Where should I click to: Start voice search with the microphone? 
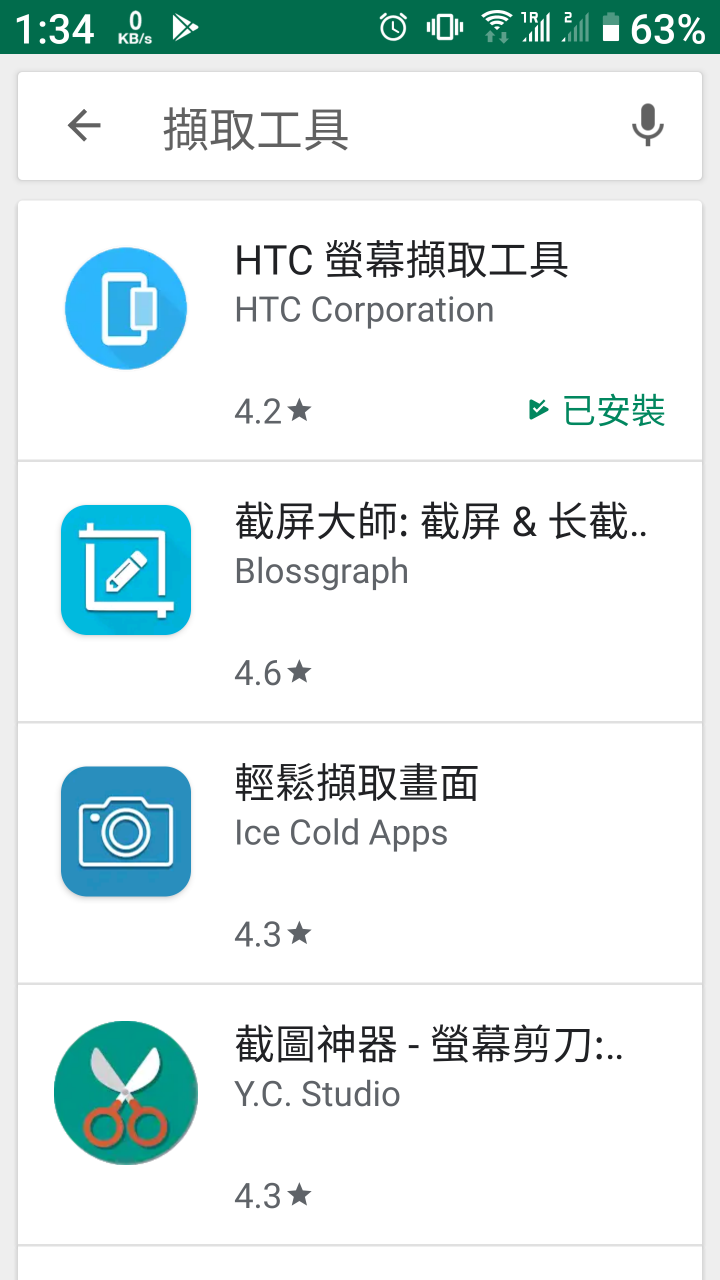(x=647, y=126)
